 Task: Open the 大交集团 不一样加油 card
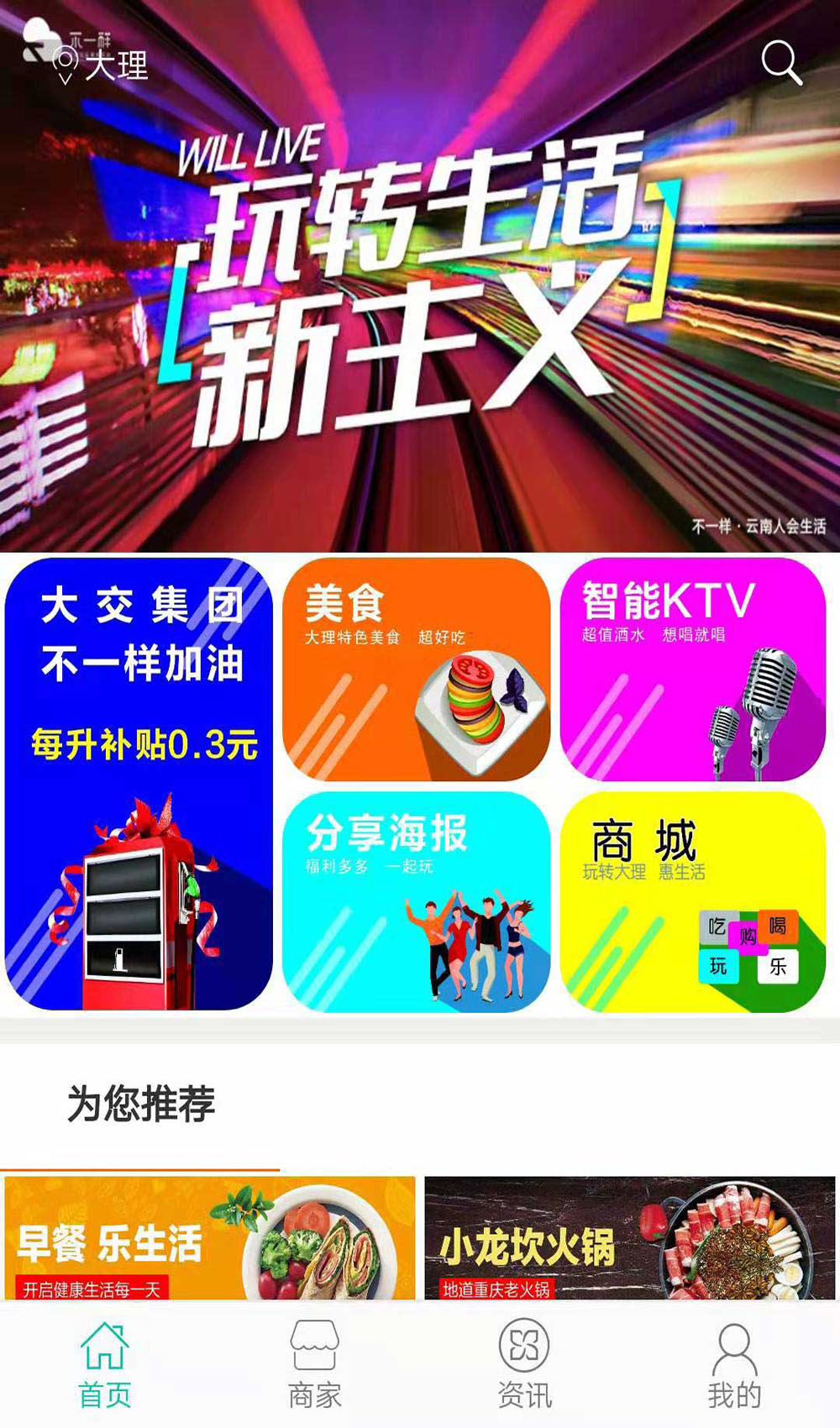[139, 784]
